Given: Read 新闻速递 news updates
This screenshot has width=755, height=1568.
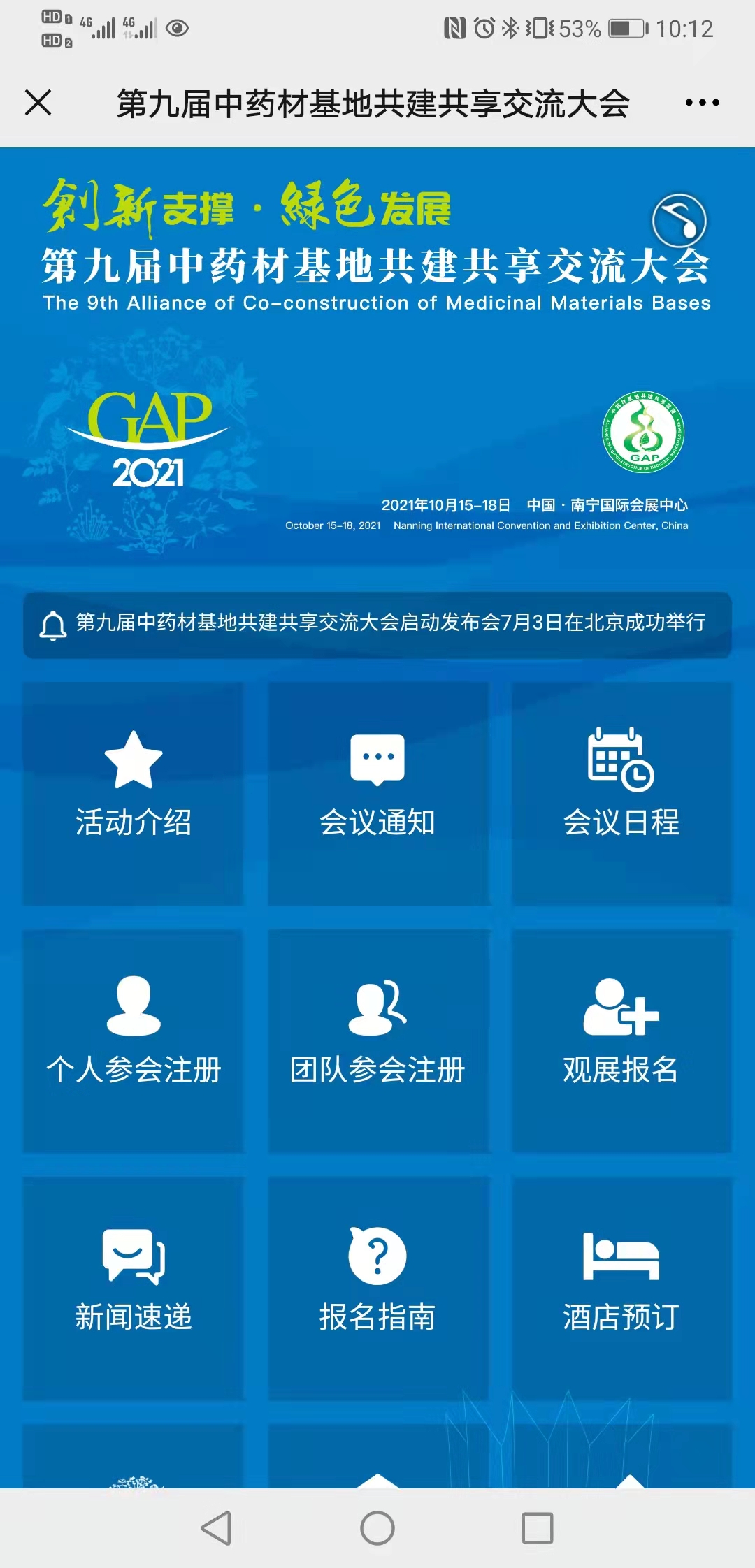Looking at the screenshot, I should (134, 1288).
